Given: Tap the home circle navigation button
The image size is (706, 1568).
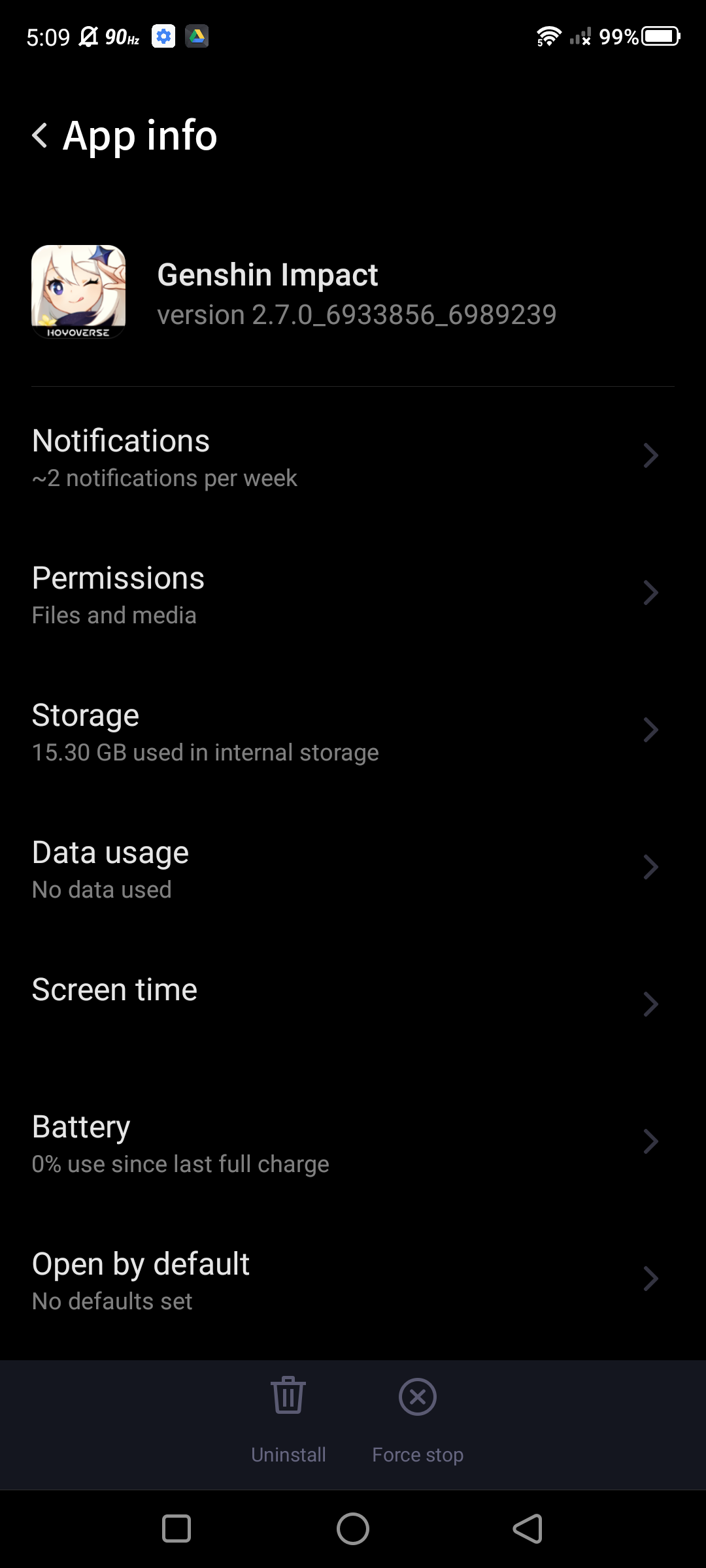Looking at the screenshot, I should click(x=353, y=1529).
